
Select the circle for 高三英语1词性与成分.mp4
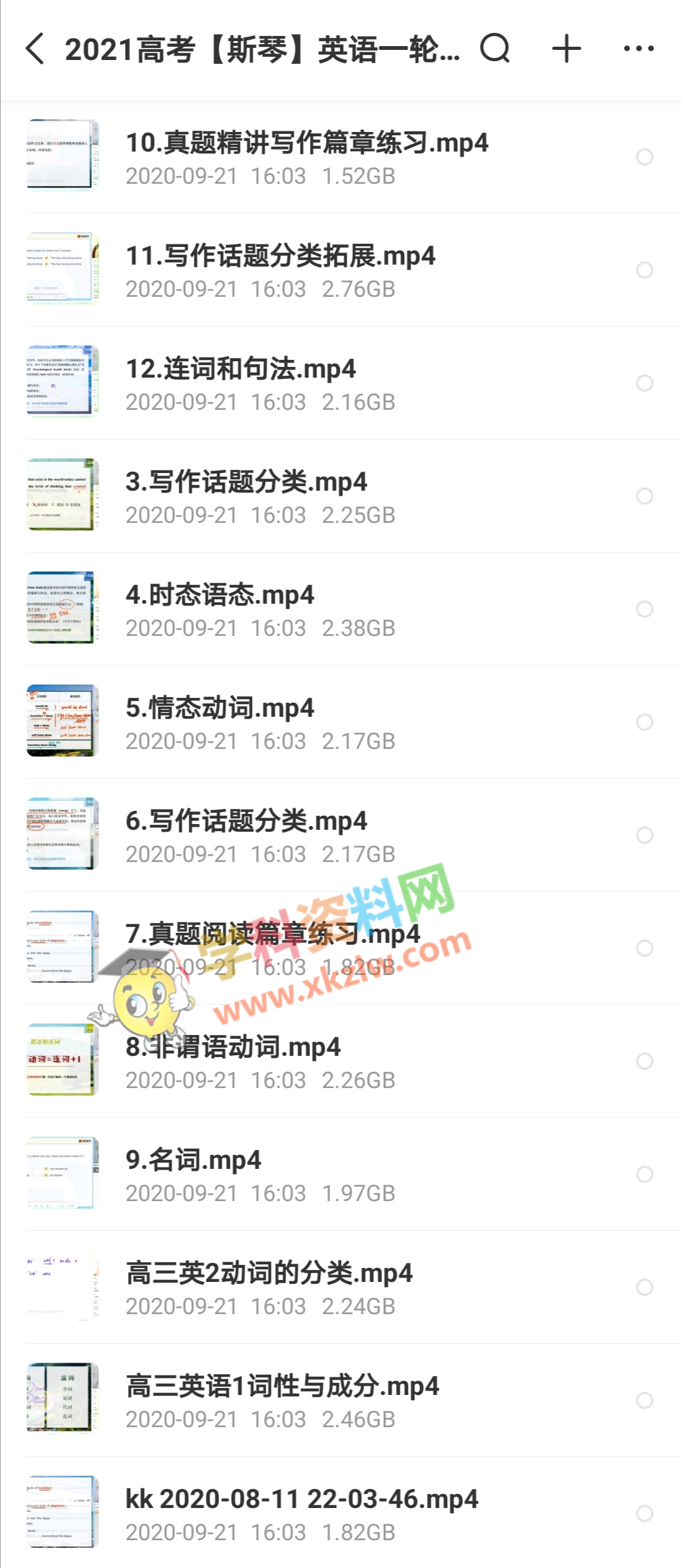644,1401
